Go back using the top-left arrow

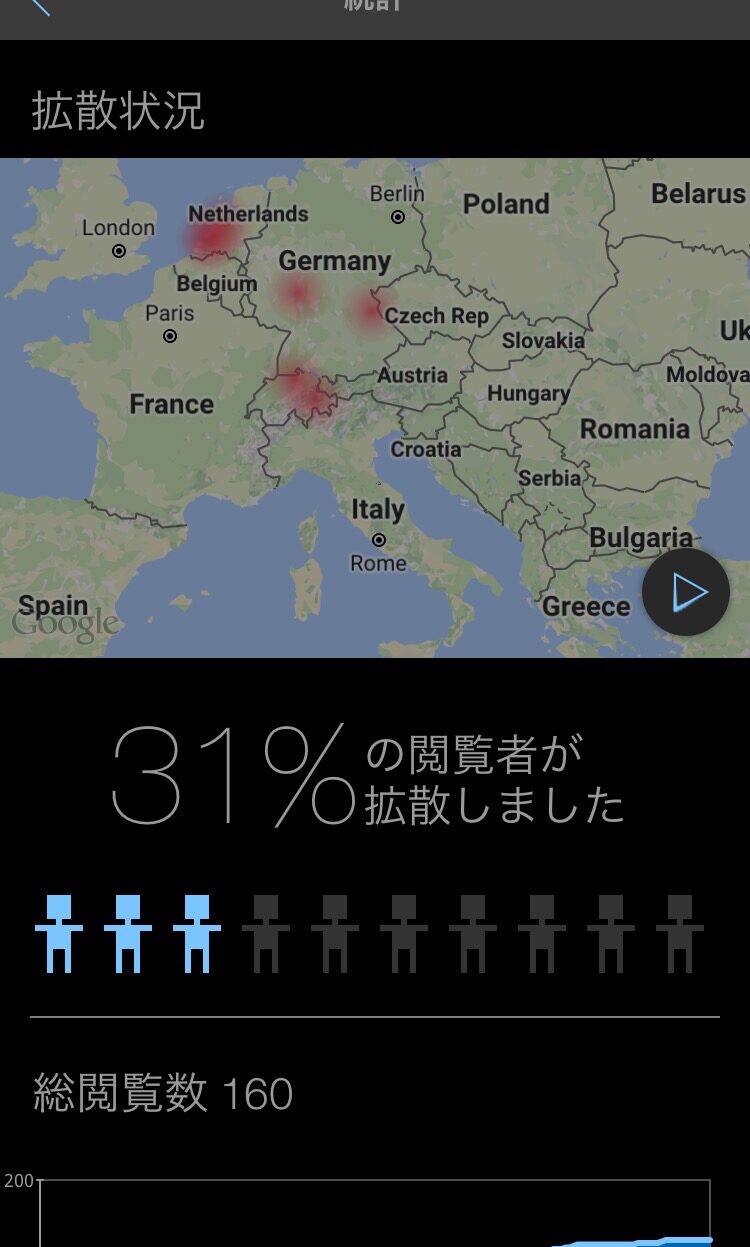[x=40, y=6]
